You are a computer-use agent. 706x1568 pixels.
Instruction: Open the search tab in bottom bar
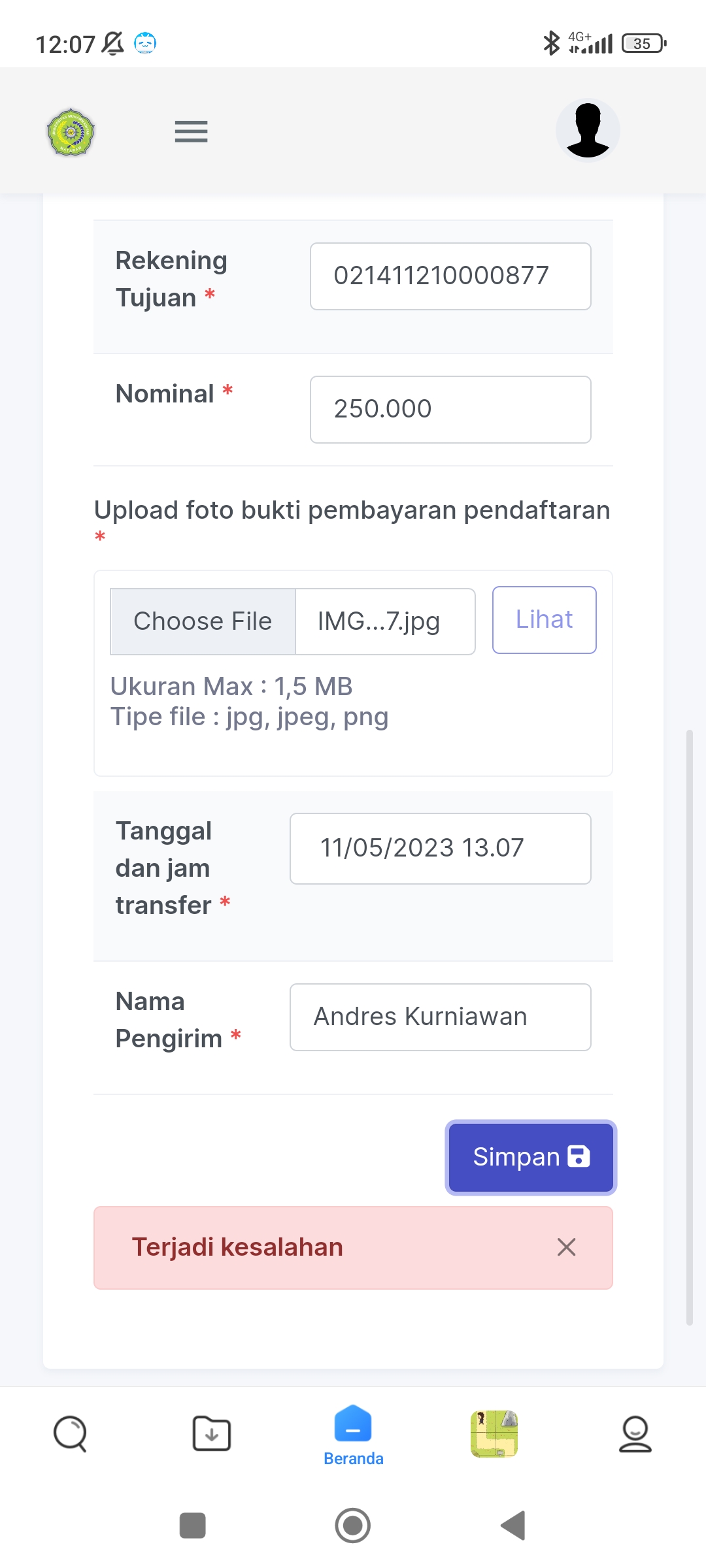coord(70,1433)
